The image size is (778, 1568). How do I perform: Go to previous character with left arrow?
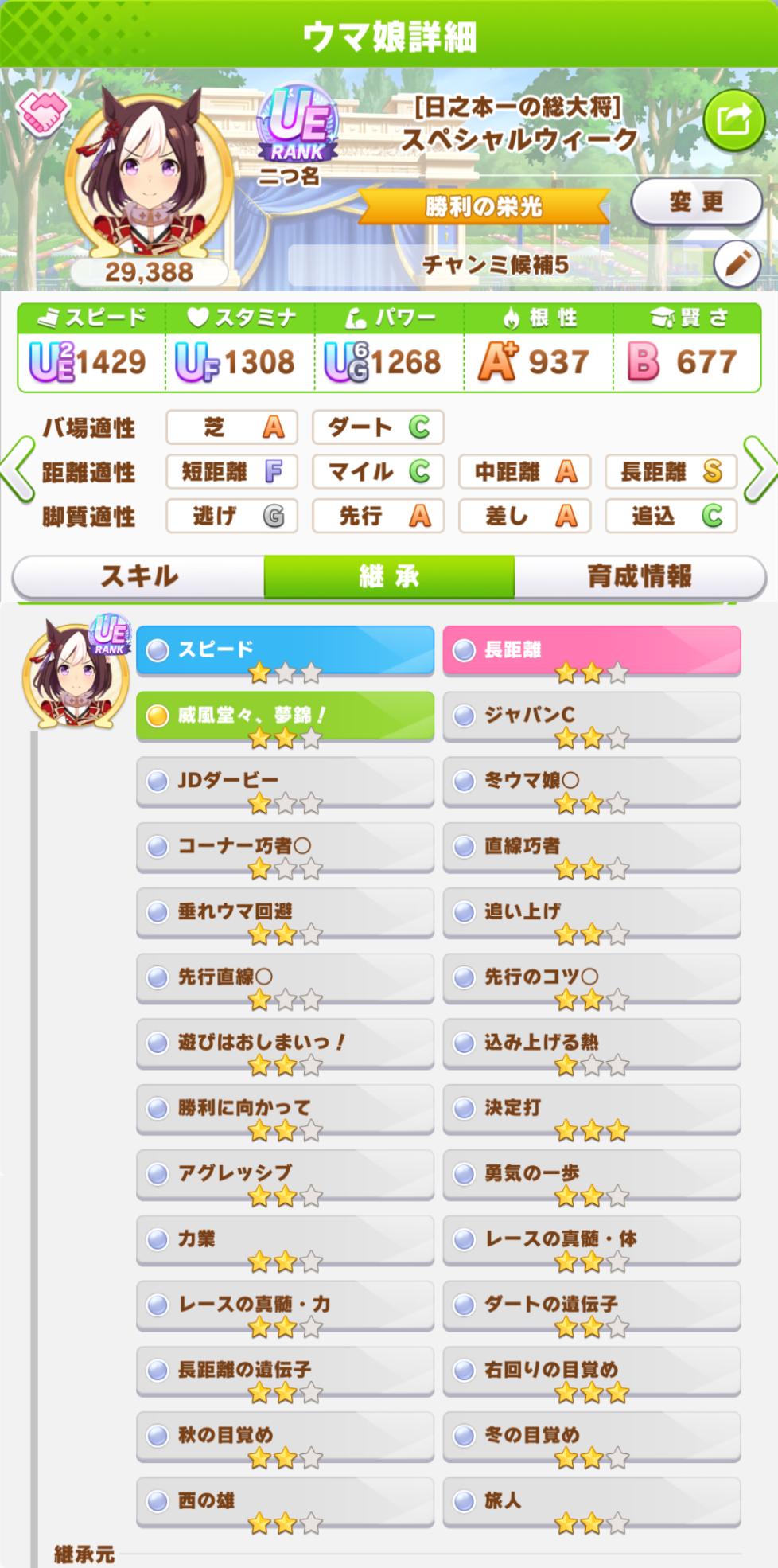(18, 470)
